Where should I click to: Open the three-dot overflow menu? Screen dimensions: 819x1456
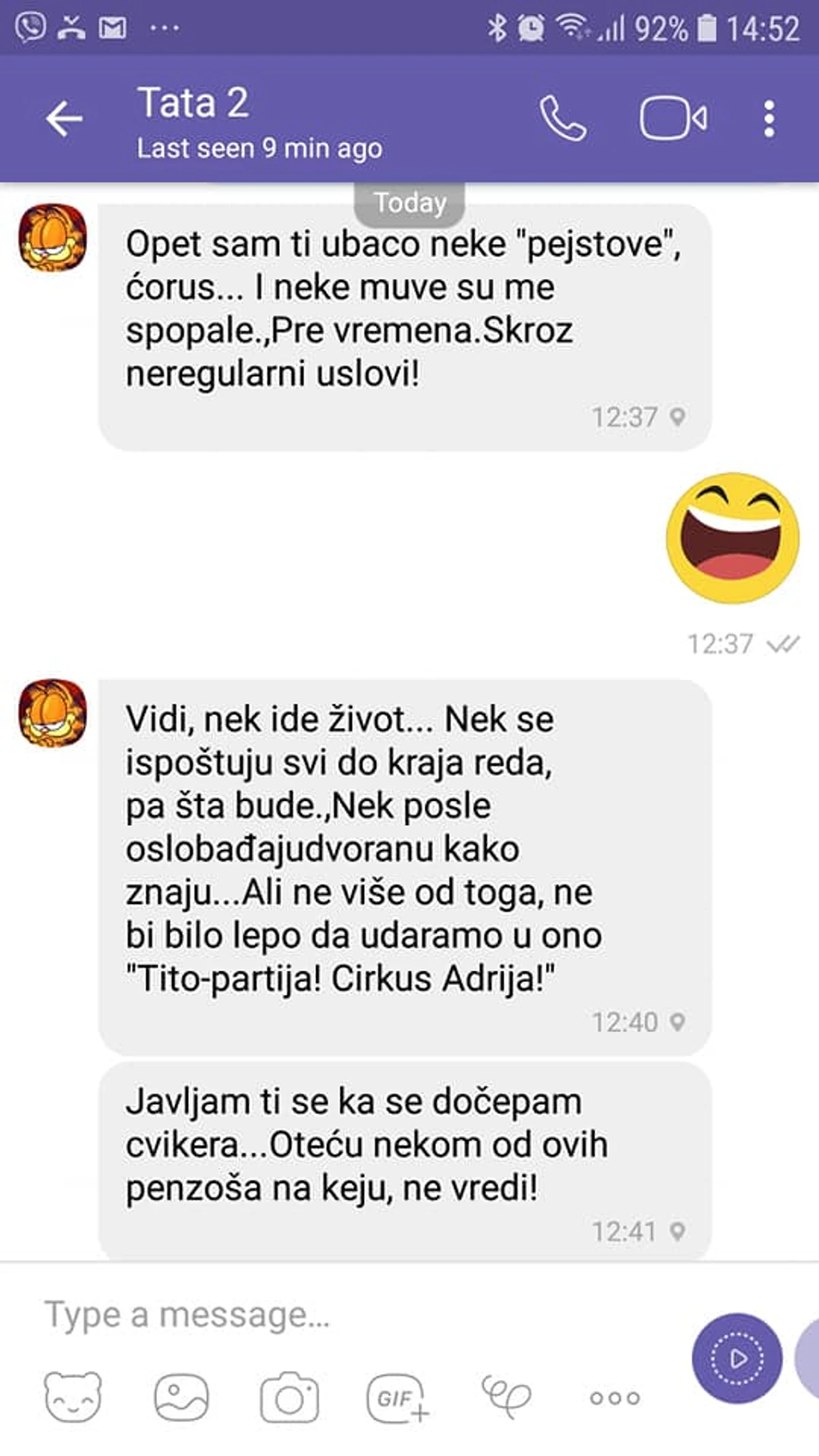[x=769, y=119]
